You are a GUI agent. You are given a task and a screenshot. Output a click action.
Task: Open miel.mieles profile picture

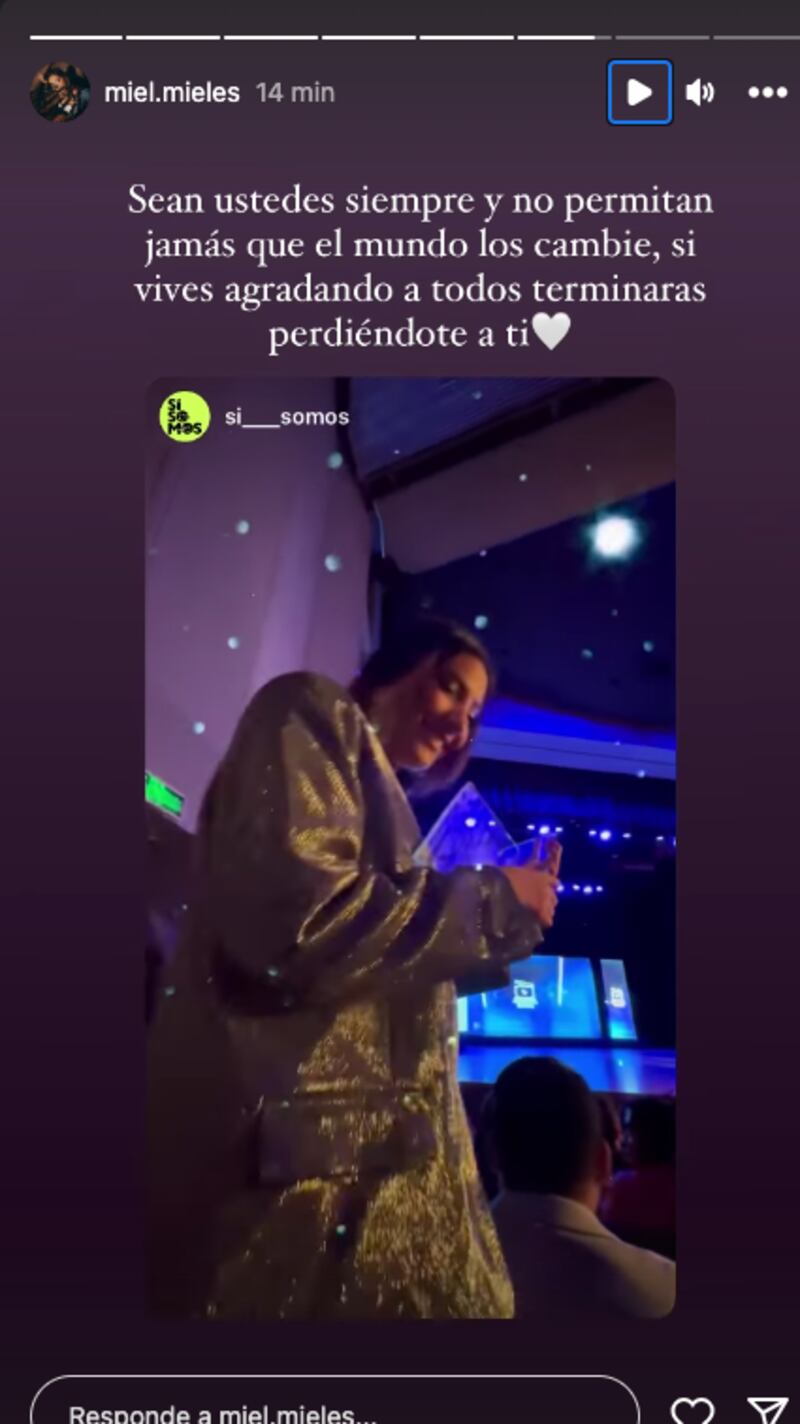click(x=60, y=91)
